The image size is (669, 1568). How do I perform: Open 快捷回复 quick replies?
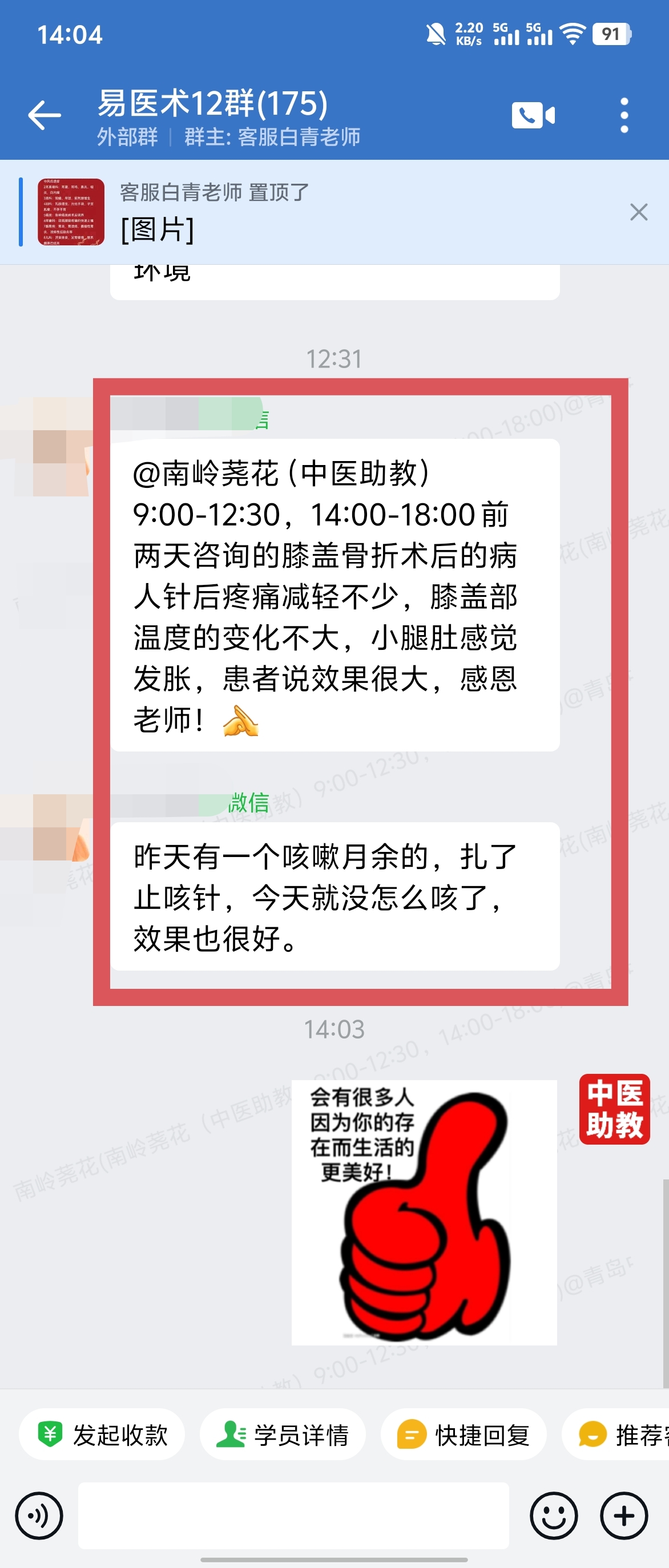[x=464, y=1434]
